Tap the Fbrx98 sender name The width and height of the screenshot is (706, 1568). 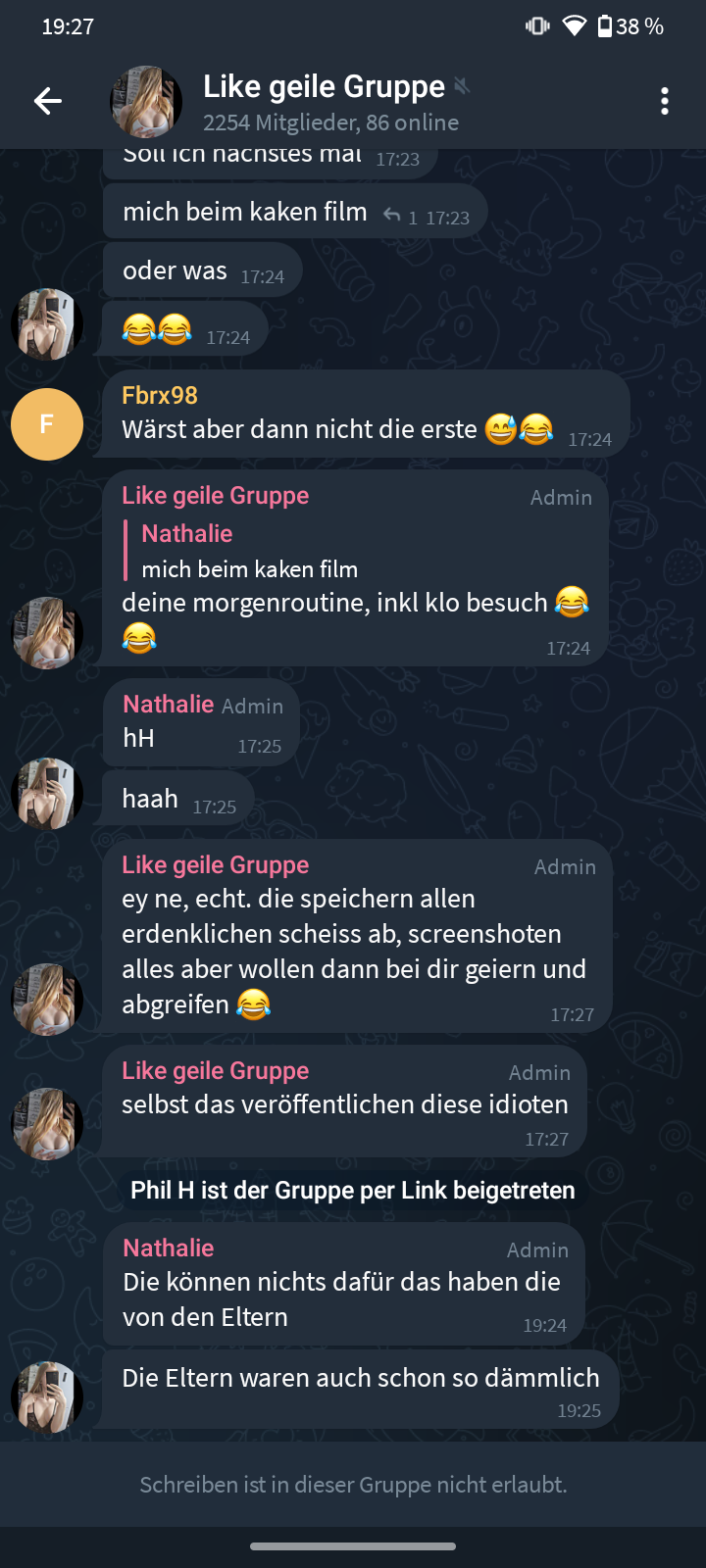pyautogui.click(x=160, y=396)
